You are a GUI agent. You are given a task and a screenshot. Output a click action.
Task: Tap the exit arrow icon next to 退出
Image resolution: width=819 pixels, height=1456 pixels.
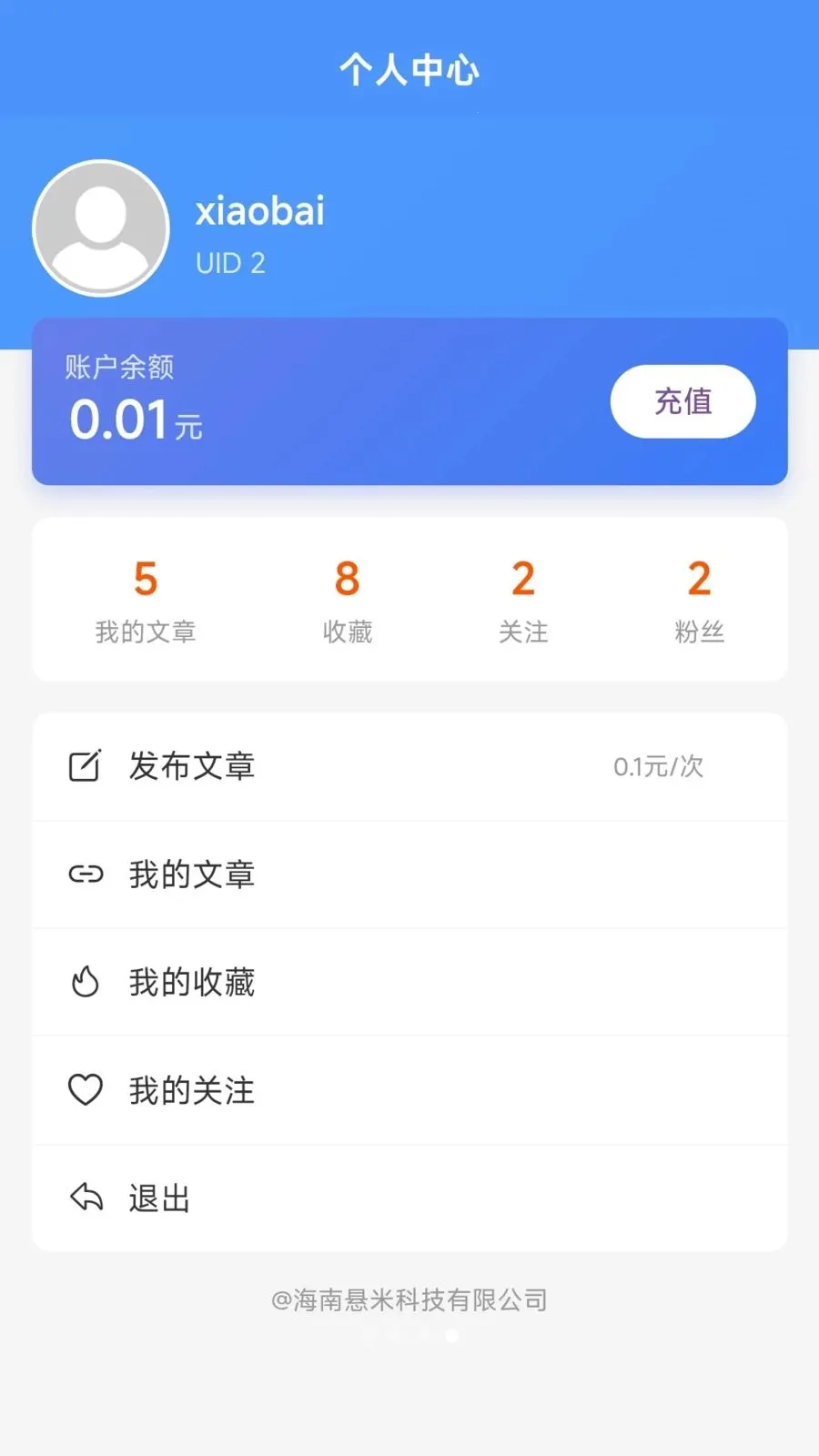click(x=85, y=1198)
